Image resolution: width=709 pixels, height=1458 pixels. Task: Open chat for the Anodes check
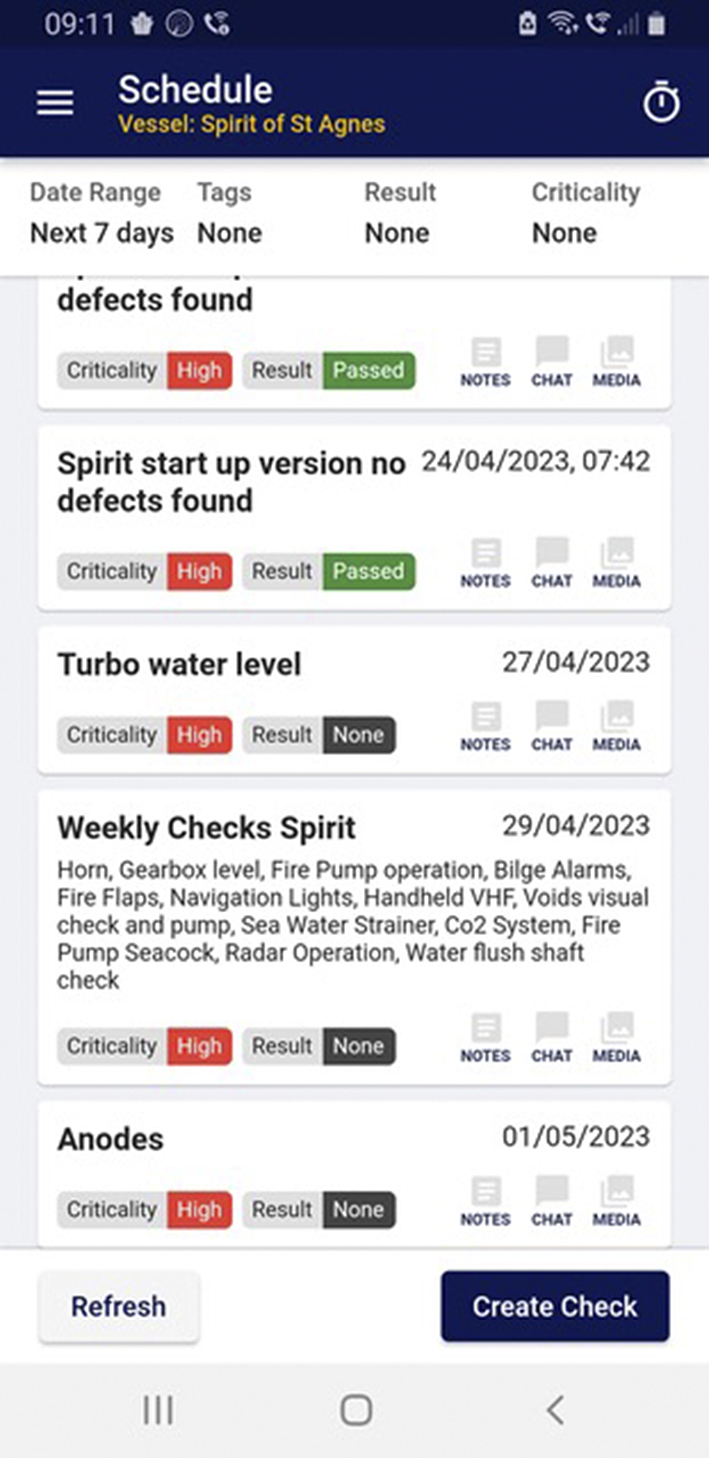click(x=551, y=1201)
